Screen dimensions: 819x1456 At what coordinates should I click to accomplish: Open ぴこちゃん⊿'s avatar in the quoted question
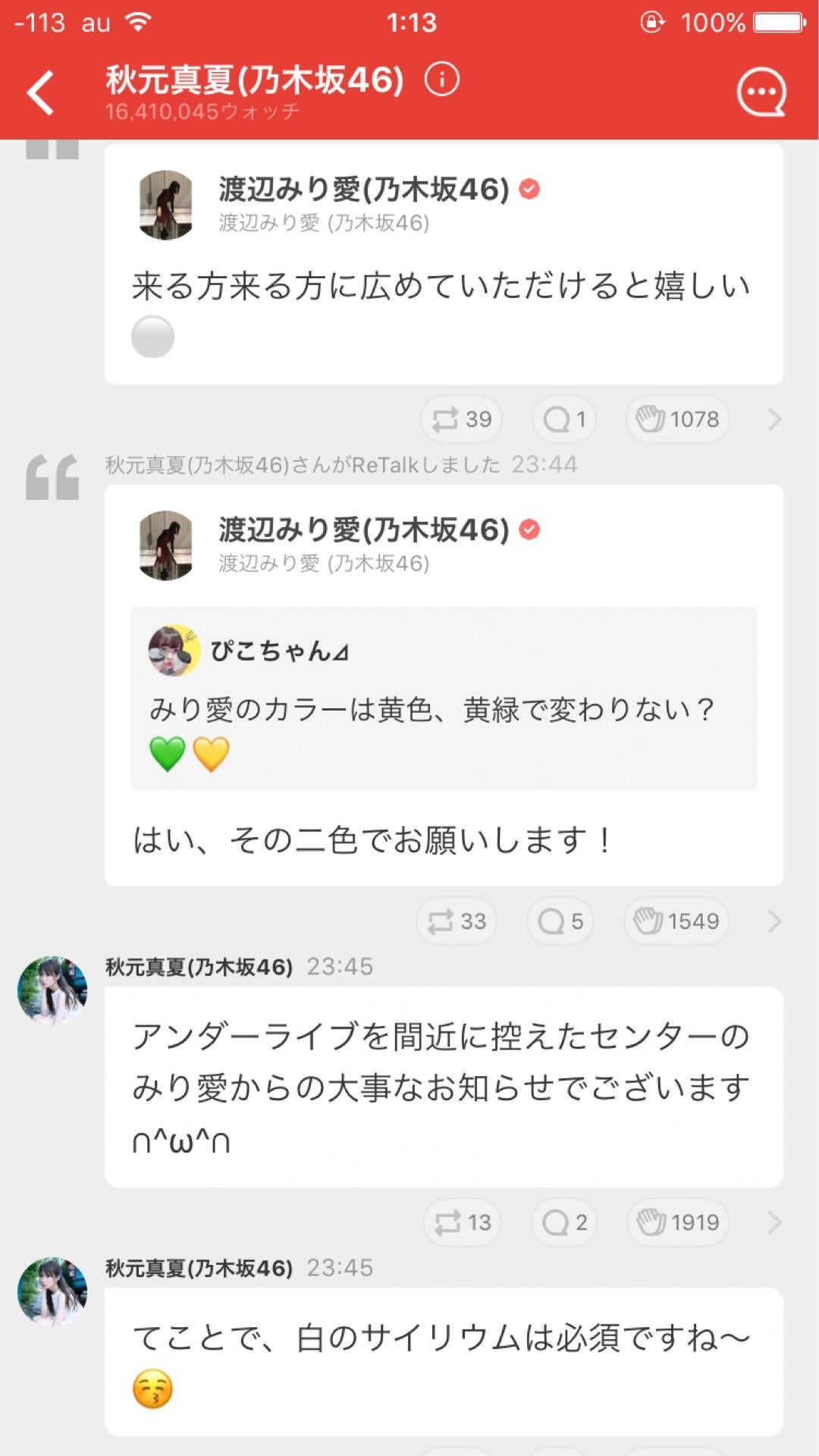(172, 650)
